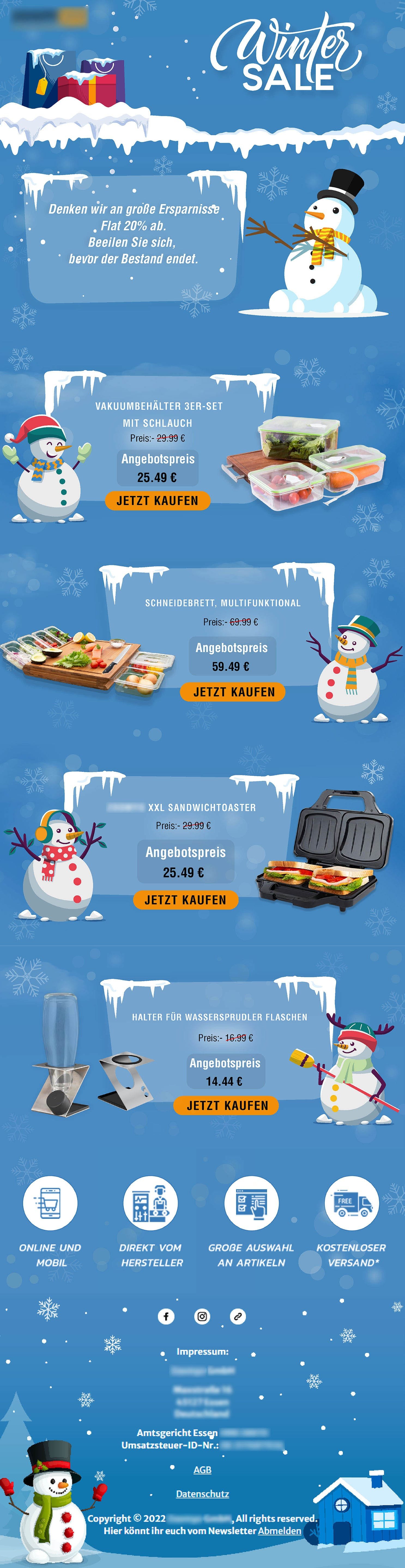405x1568 pixels.
Task: Order the XXL Sandwichtoaster via Jetzt Kaufen
Action: [185, 900]
